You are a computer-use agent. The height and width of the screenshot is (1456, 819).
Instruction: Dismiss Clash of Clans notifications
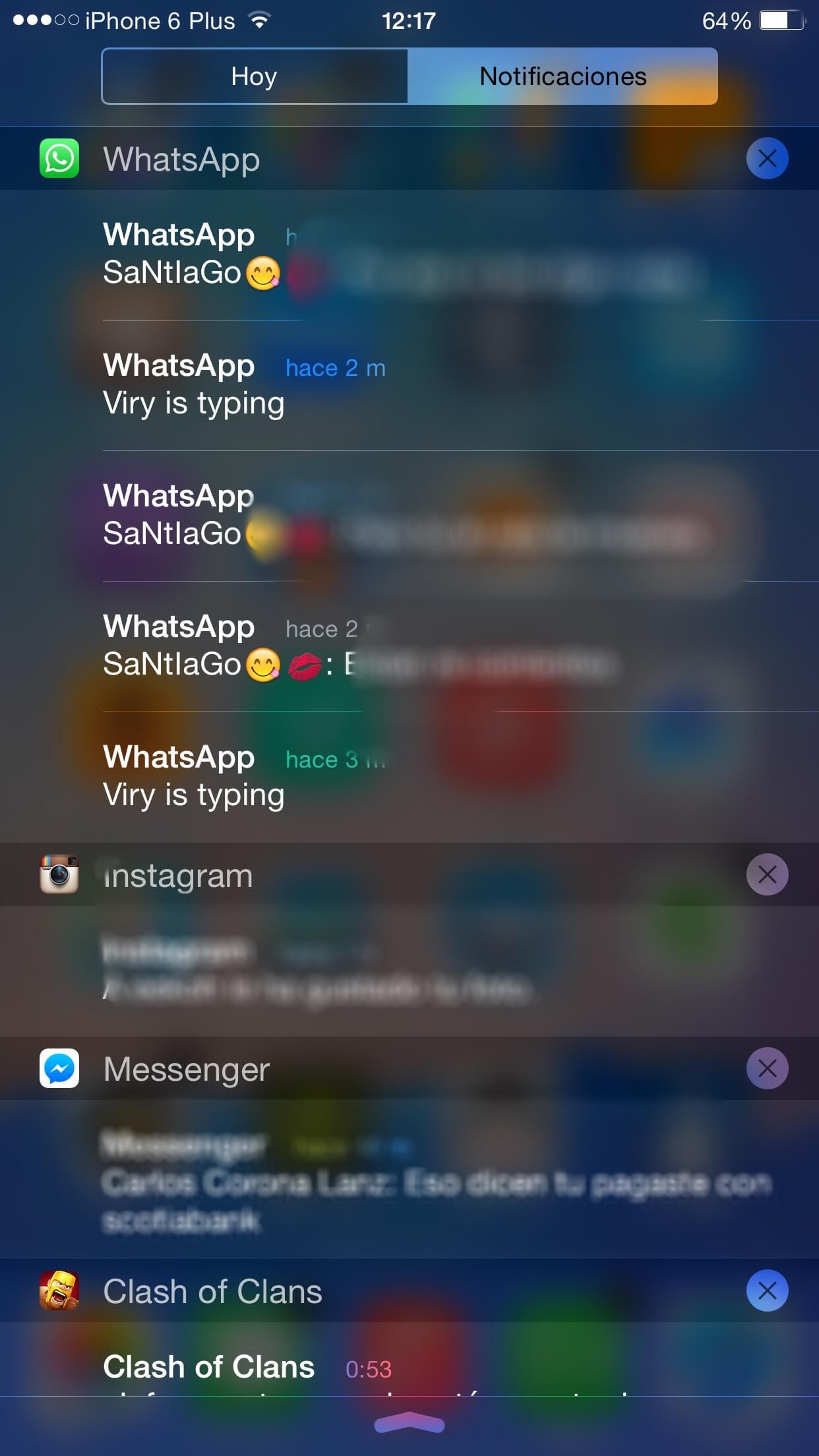click(x=767, y=1290)
